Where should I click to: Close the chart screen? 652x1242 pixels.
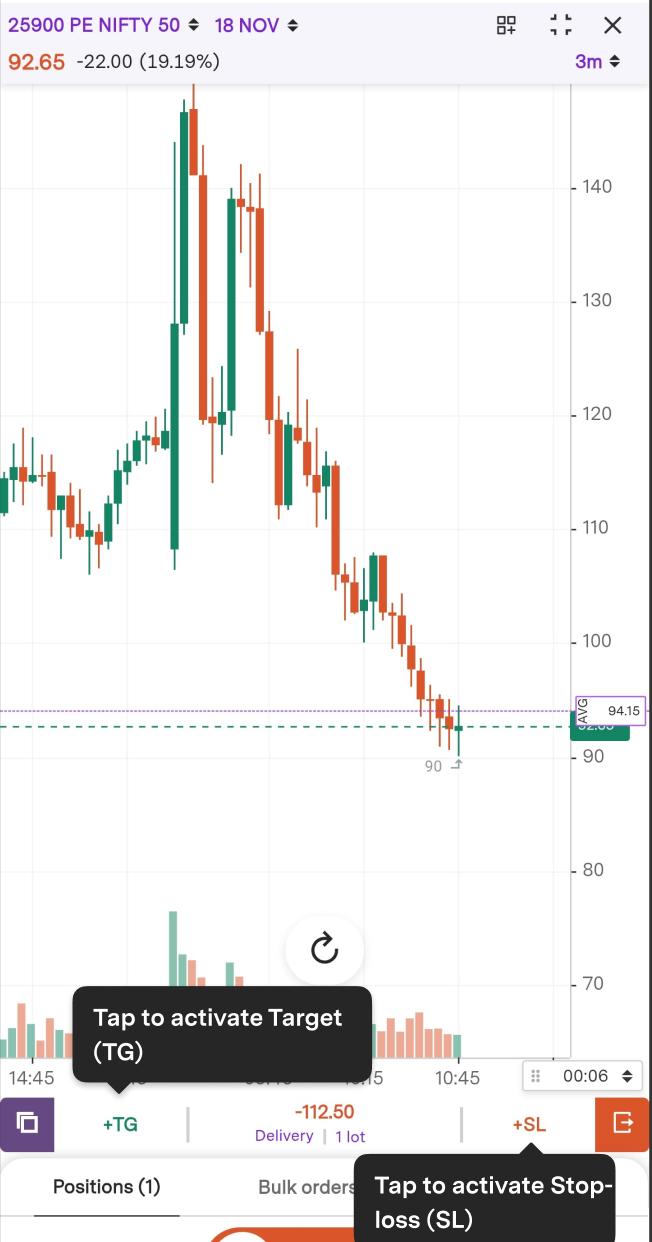(613, 26)
